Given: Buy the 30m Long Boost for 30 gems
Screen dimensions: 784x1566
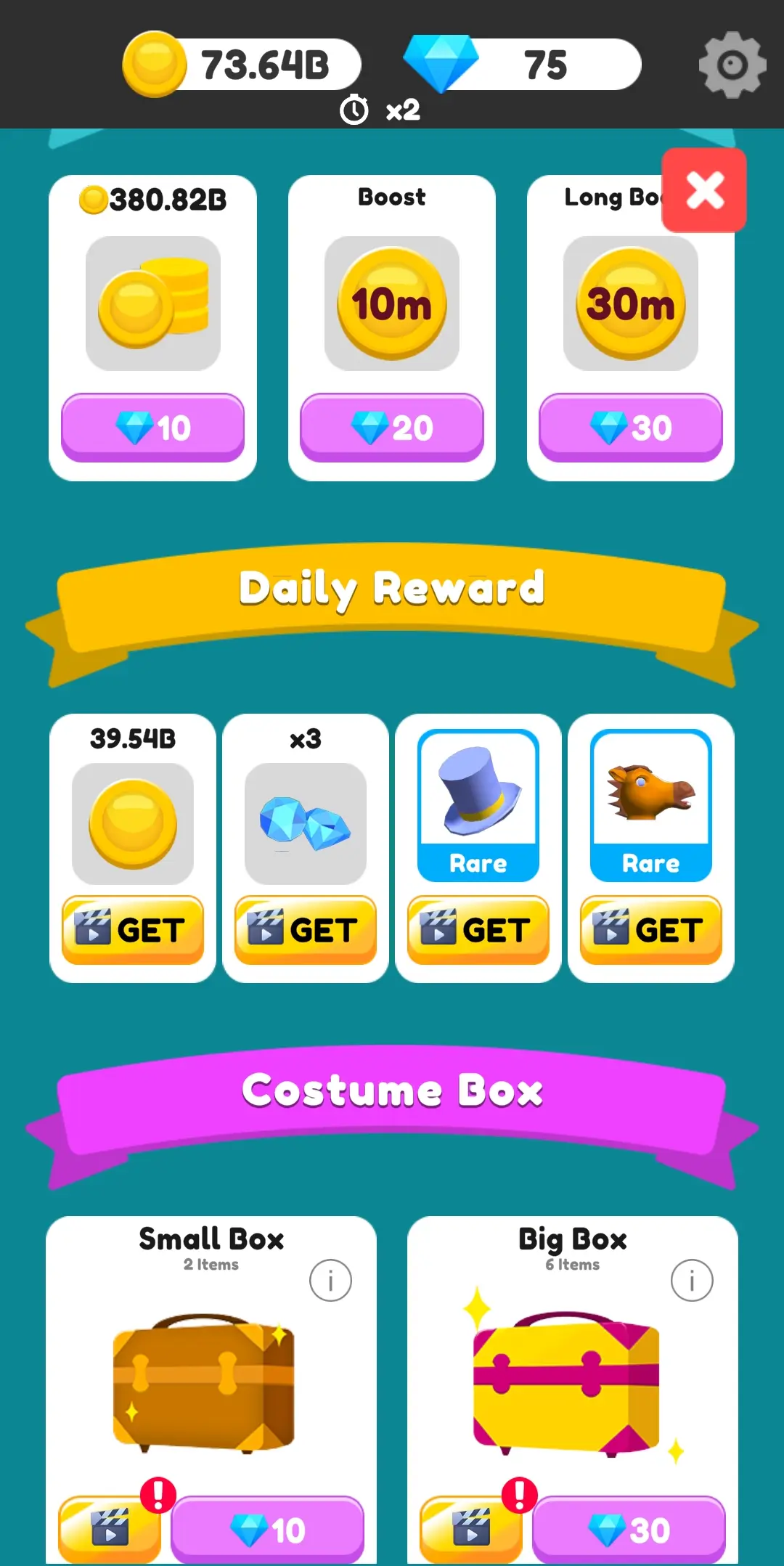Looking at the screenshot, I should tap(630, 428).
